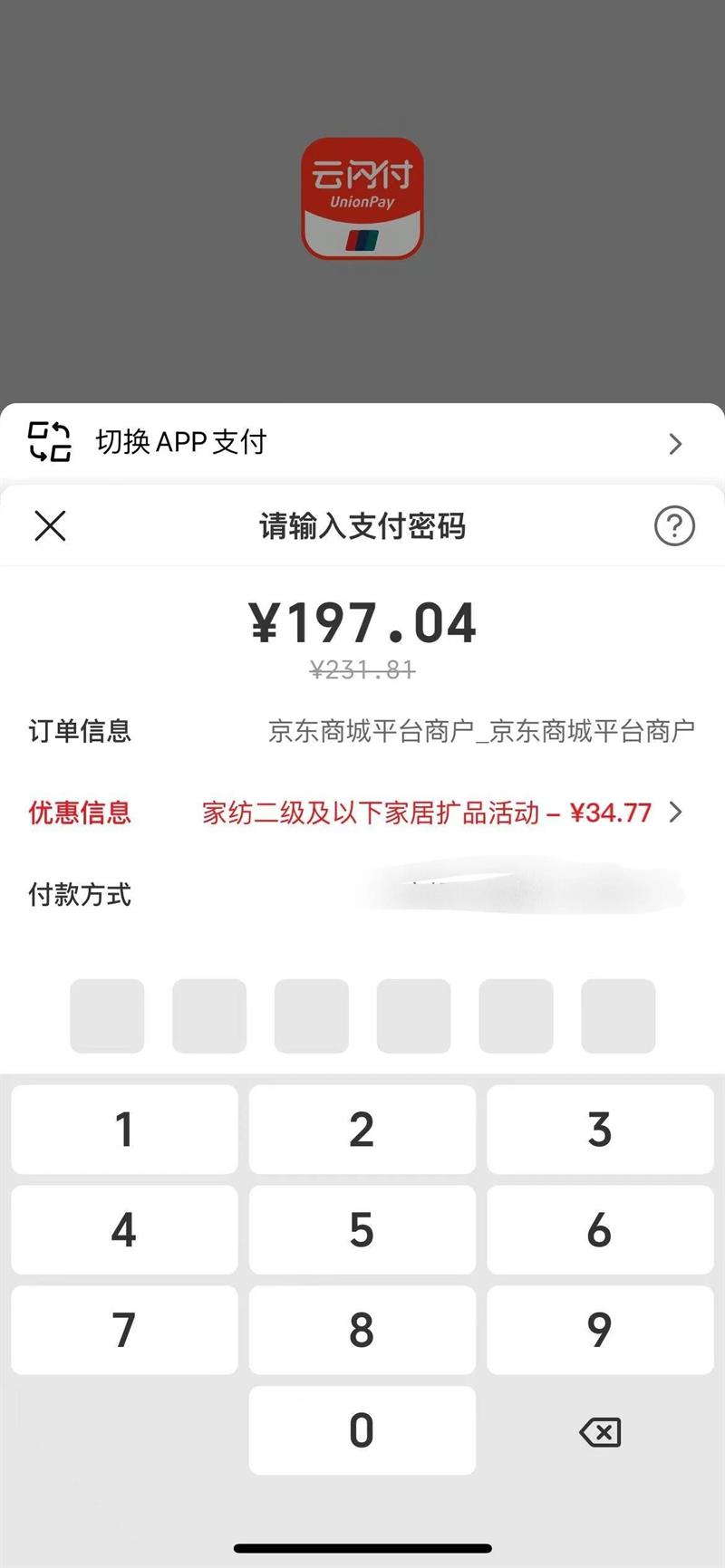Image resolution: width=725 pixels, height=1568 pixels.
Task: Enter digit 1 on the keypad
Action: click(124, 1130)
